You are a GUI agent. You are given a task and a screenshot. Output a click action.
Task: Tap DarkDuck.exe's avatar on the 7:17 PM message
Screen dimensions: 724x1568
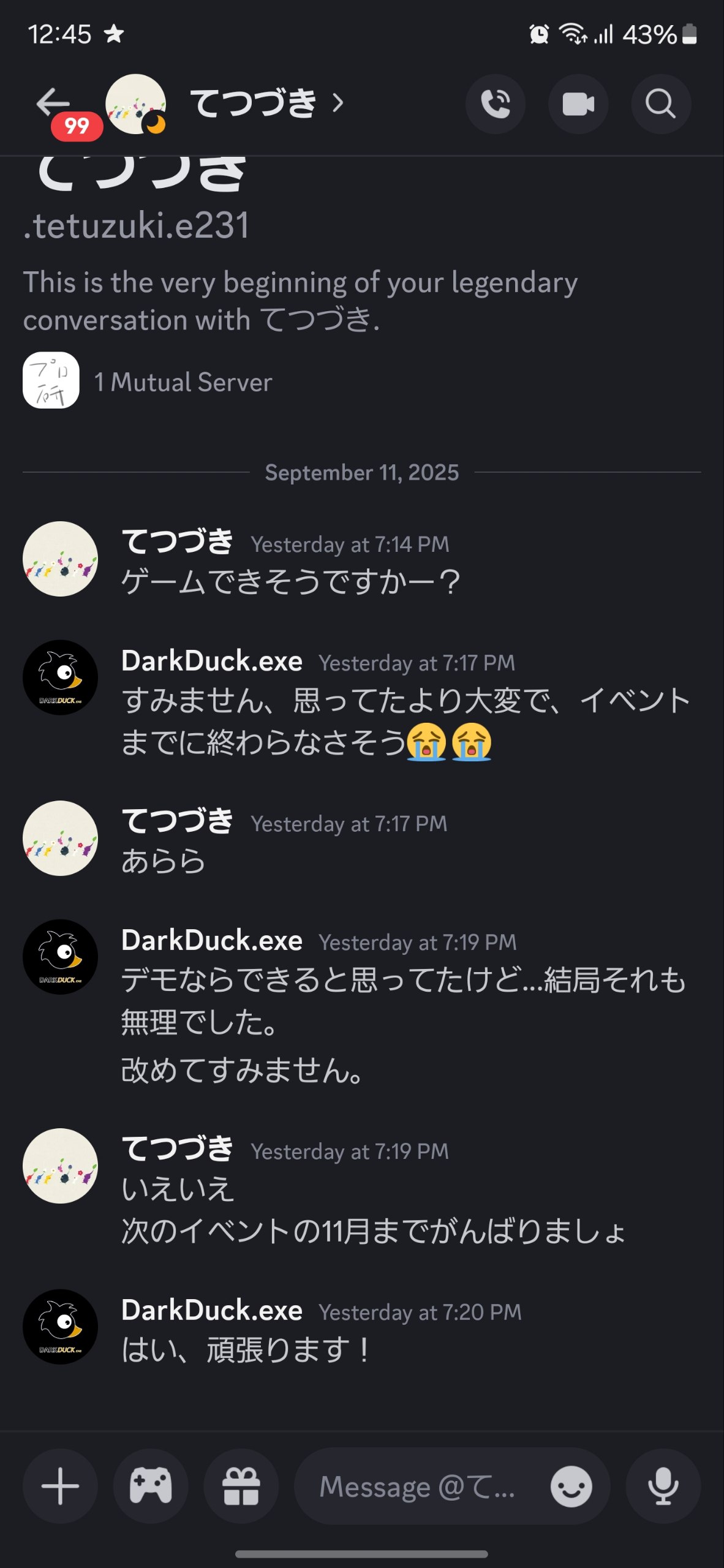point(60,677)
